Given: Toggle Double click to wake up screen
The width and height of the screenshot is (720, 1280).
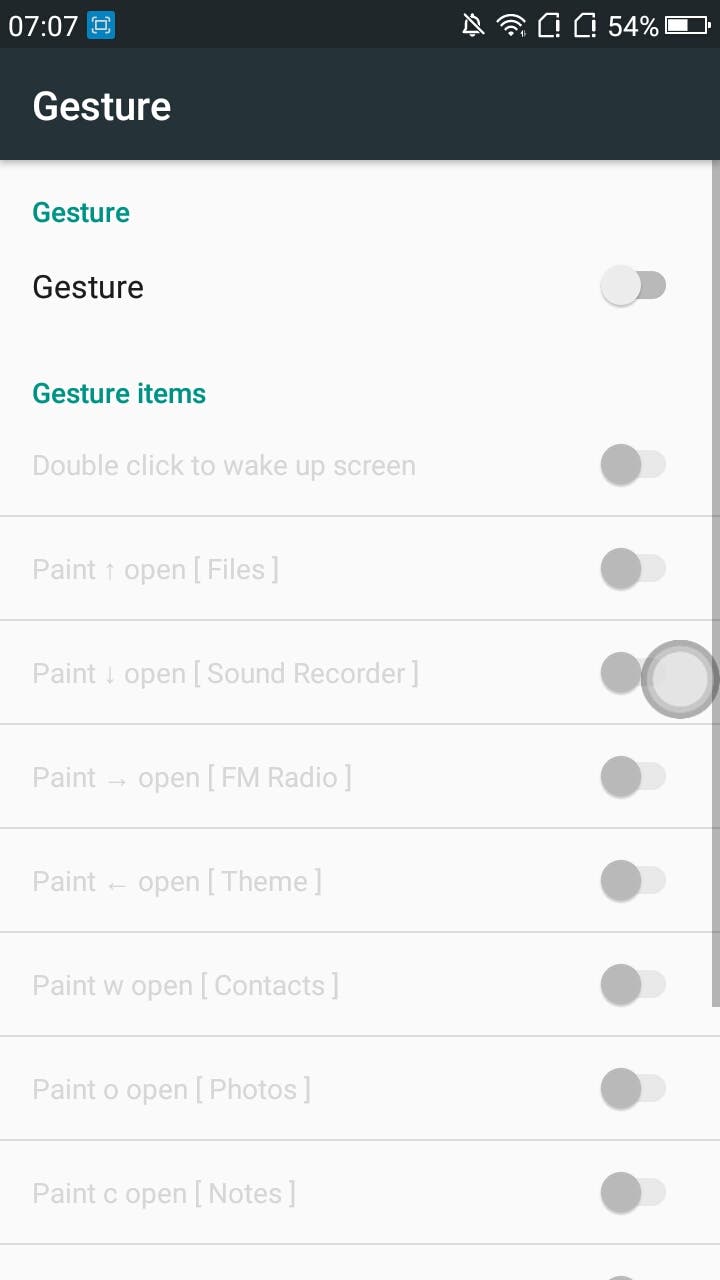Looking at the screenshot, I should pos(633,465).
